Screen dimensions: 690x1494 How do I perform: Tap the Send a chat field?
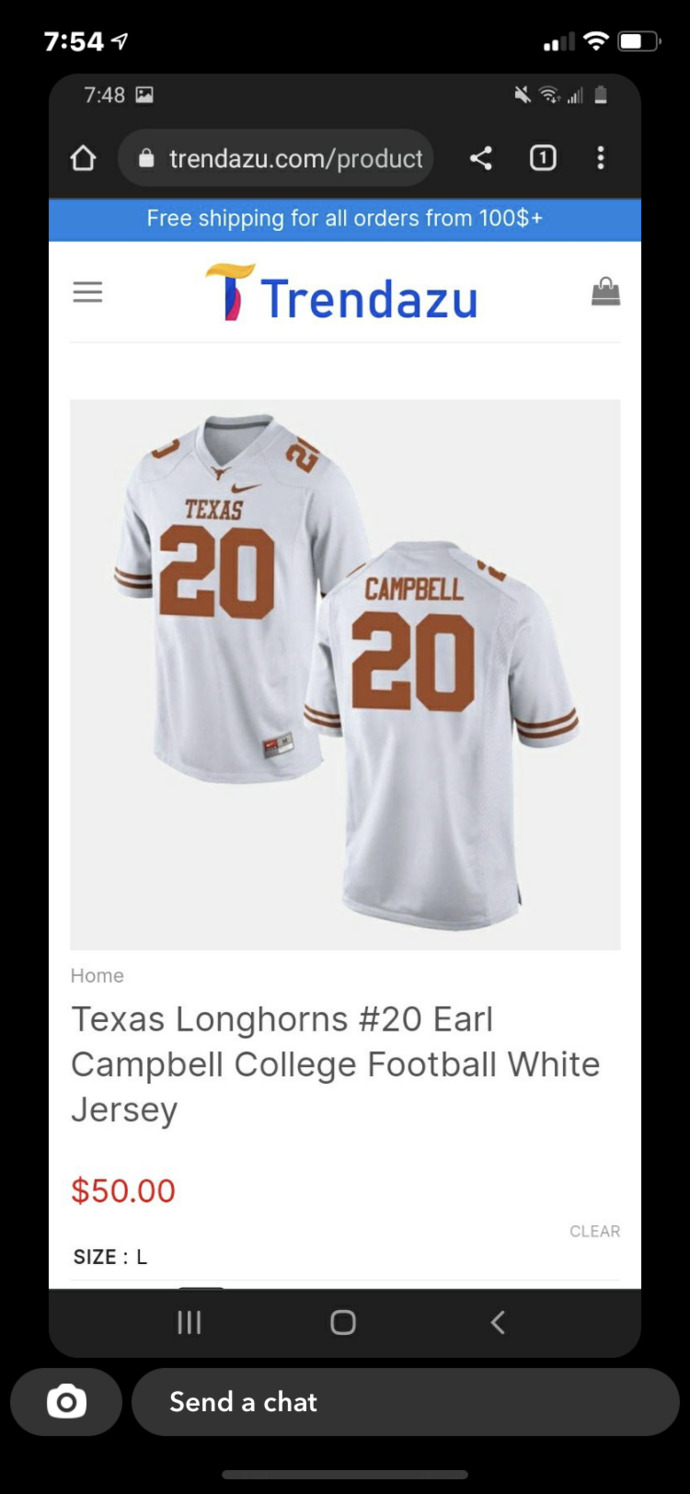click(405, 1401)
